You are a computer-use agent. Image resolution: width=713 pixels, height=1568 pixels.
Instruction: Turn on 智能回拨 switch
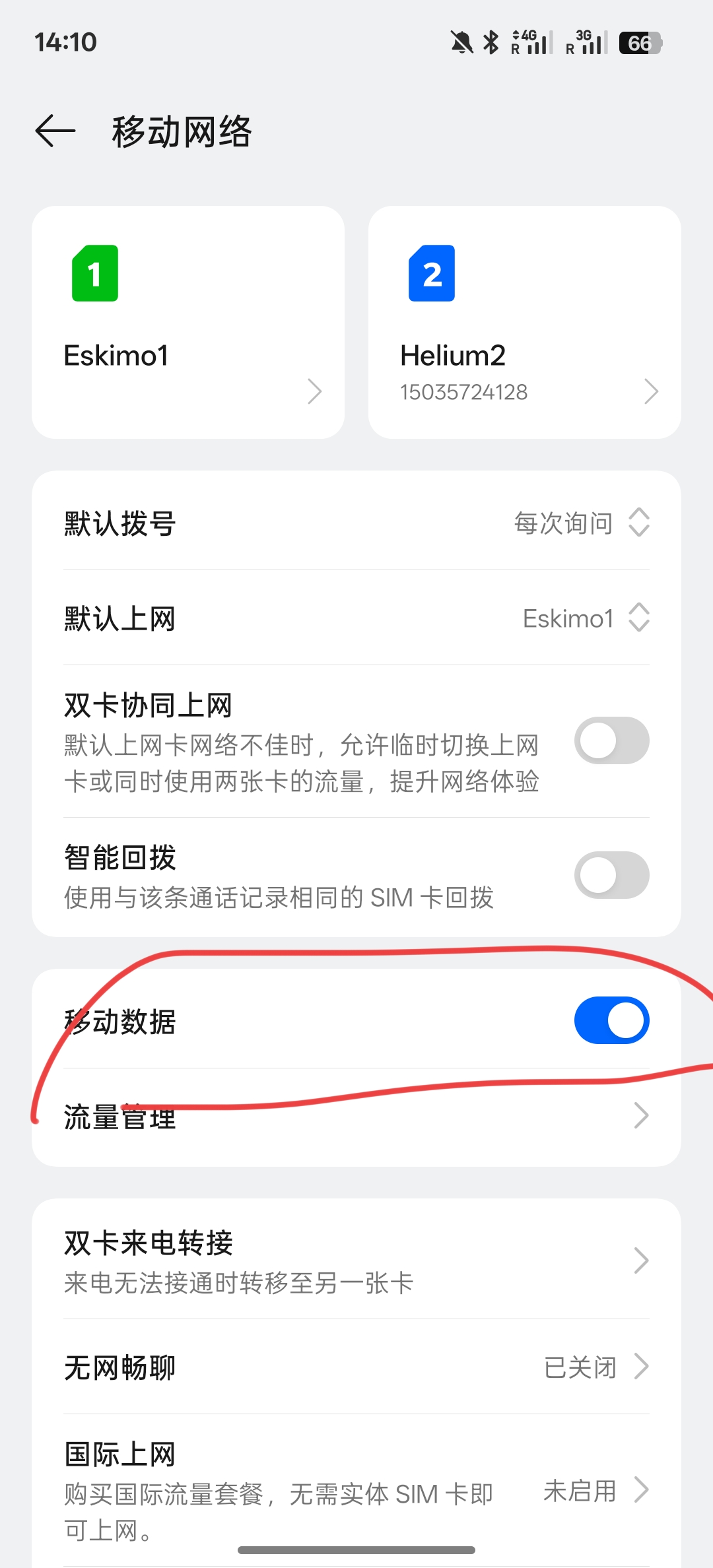click(x=611, y=875)
